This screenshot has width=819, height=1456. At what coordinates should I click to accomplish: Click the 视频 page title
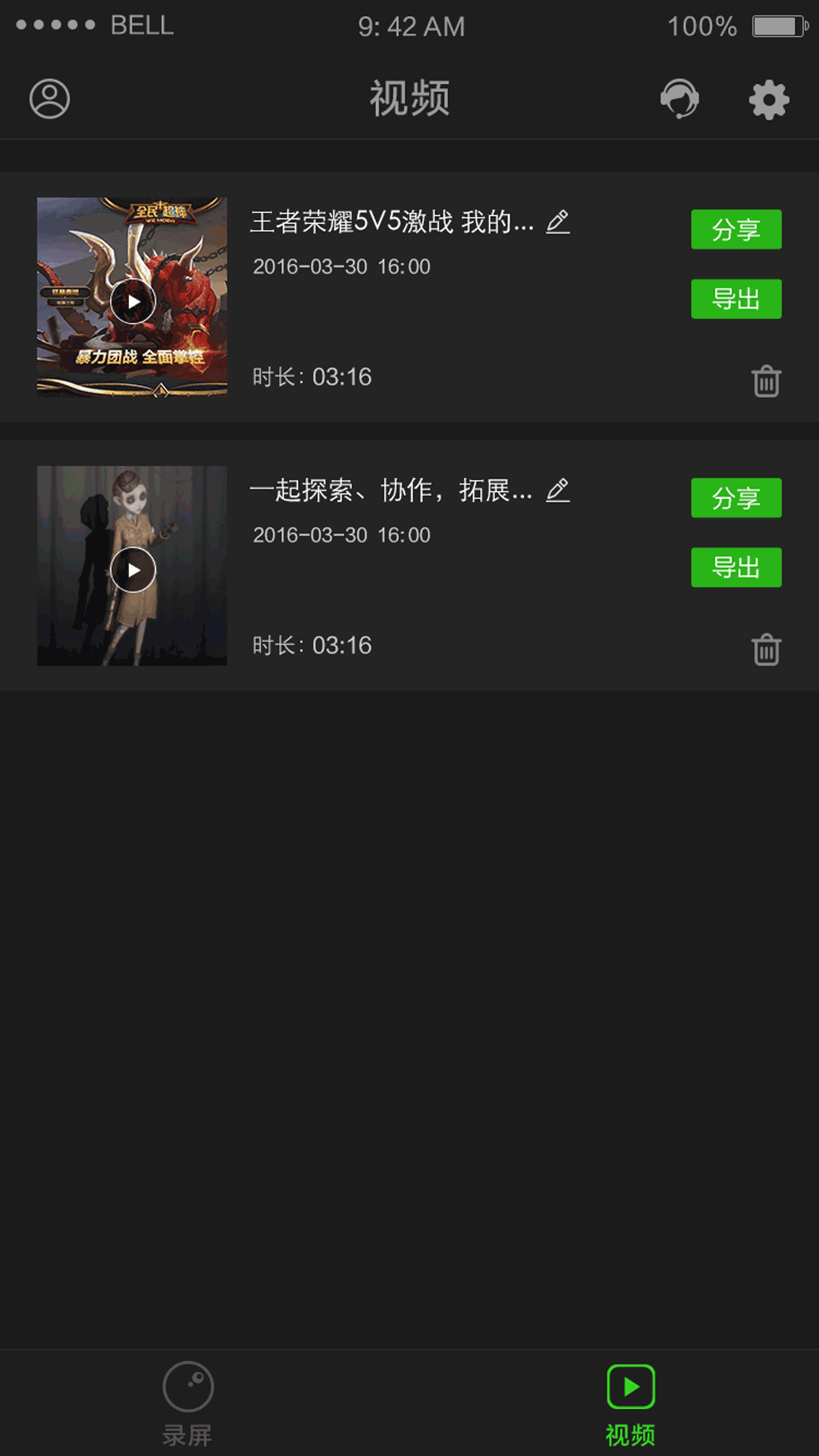[x=409, y=99]
